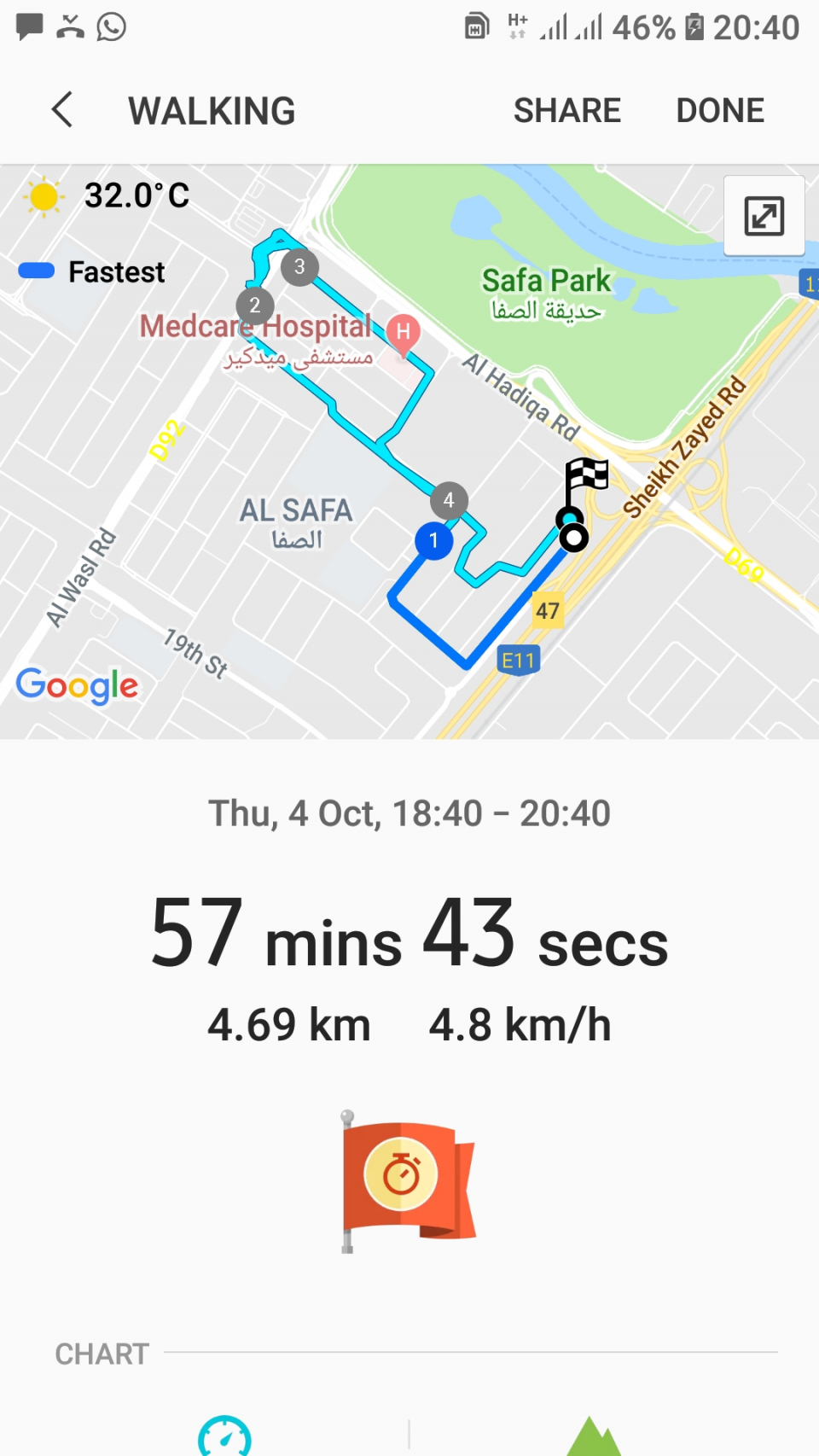Tap the blue Fastest route legend swatch
Screen dimensions: 819x1456
[x=35, y=271]
